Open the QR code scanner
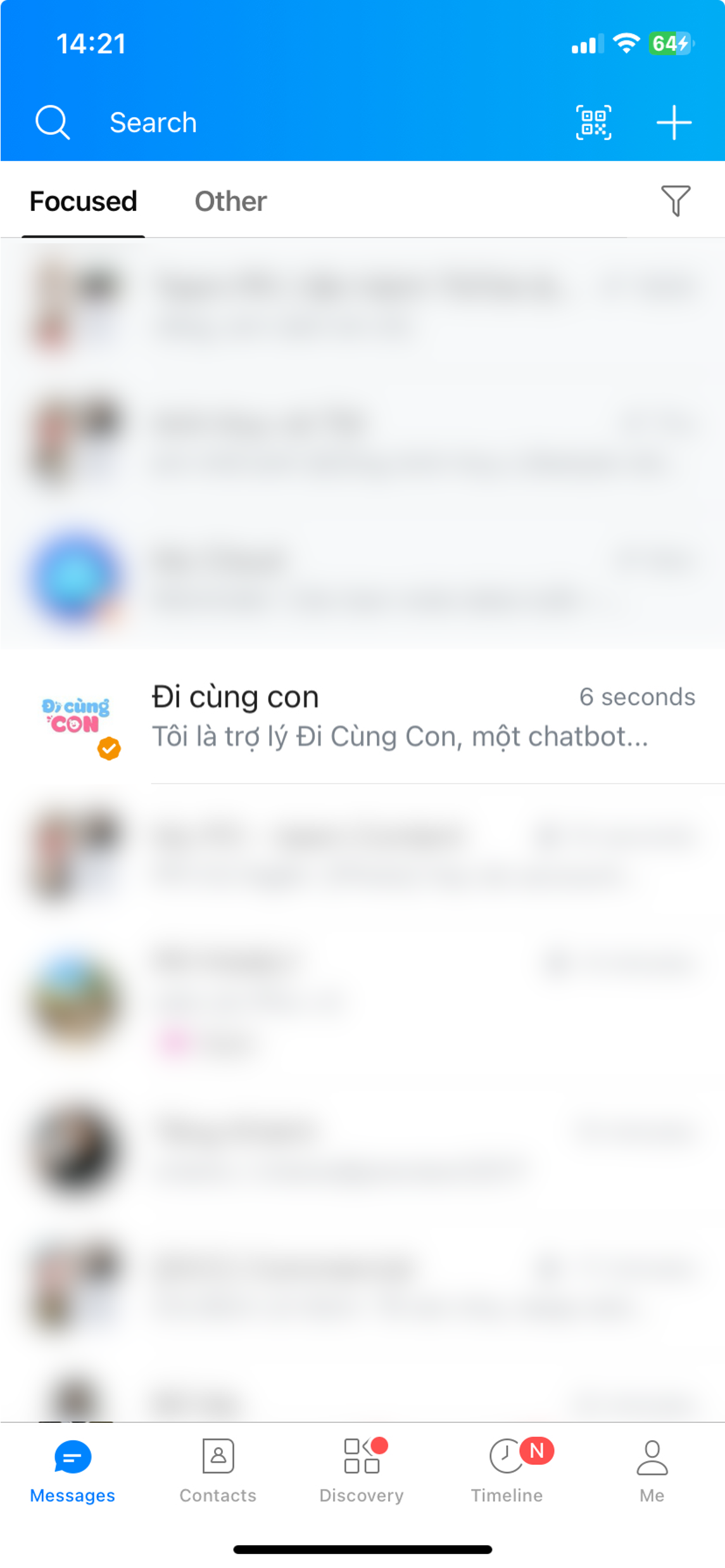The width and height of the screenshot is (725, 1568). click(x=593, y=122)
